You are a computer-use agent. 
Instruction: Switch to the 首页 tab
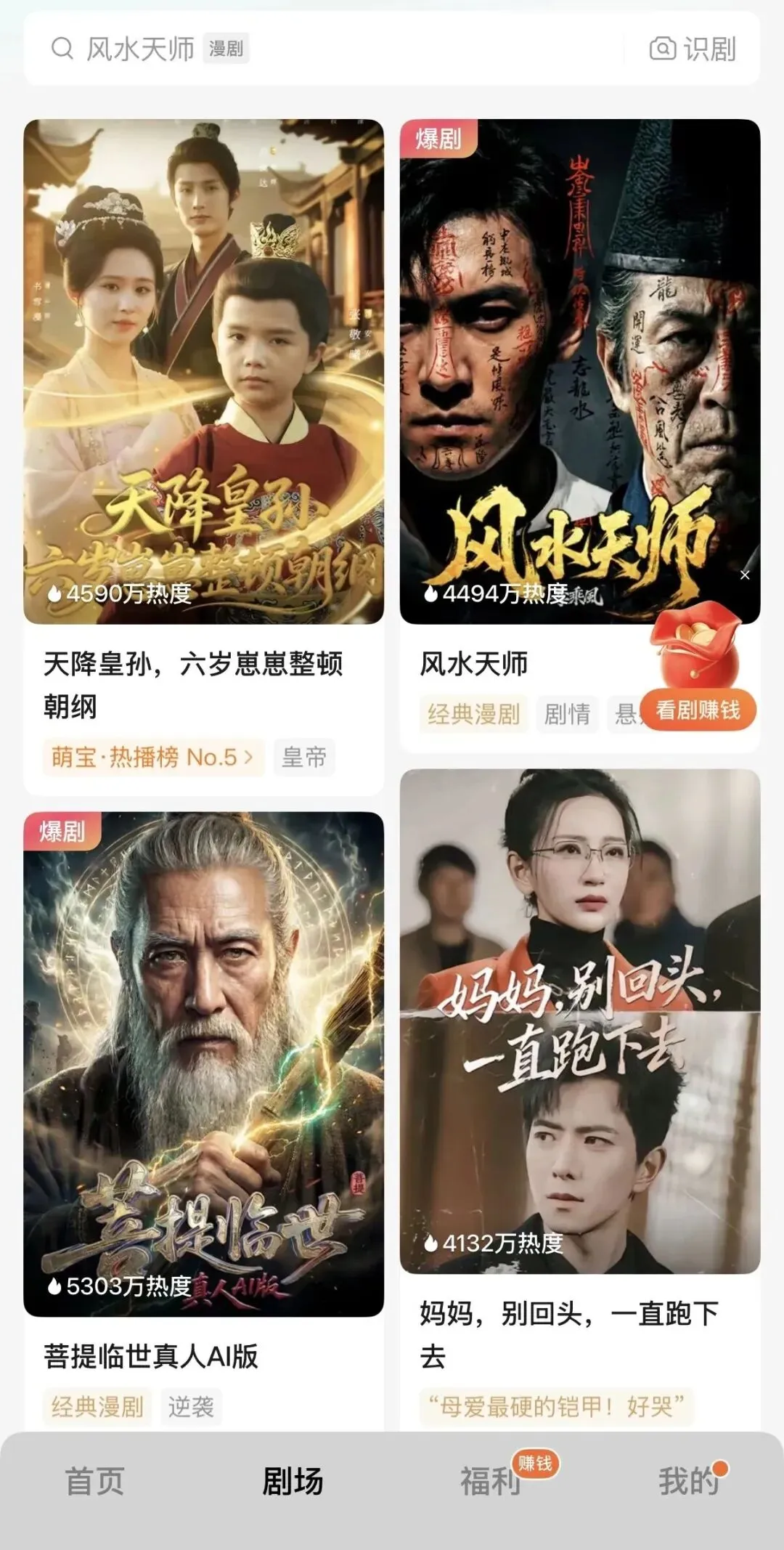click(94, 1482)
